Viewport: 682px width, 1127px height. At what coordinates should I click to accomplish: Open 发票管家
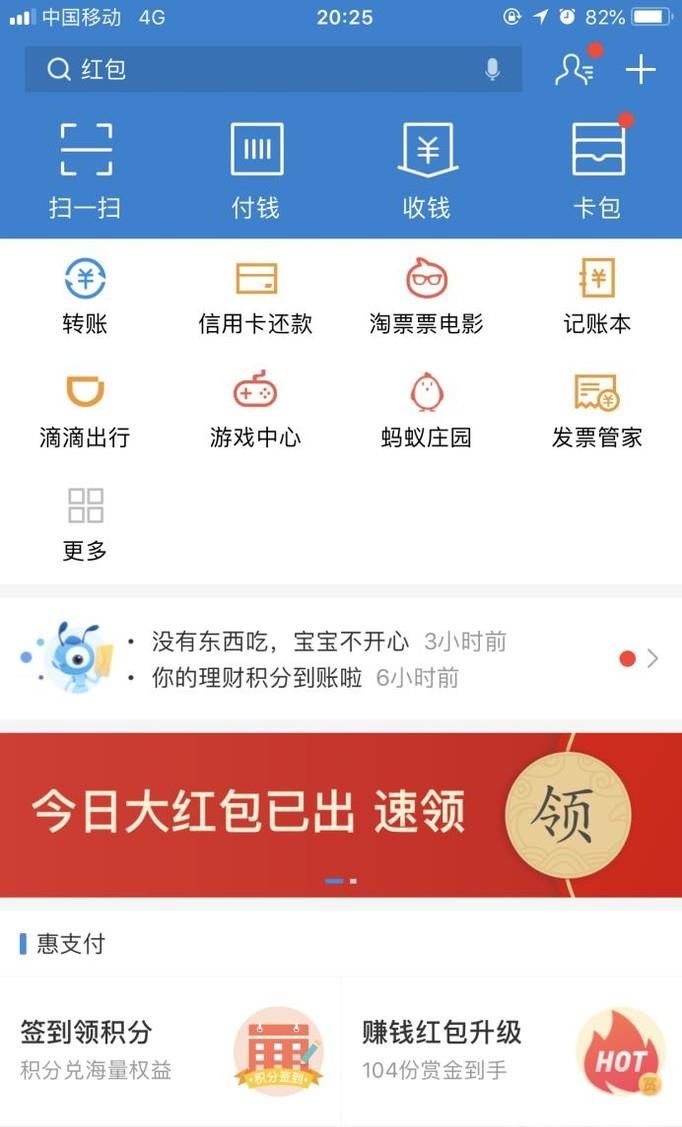click(597, 409)
